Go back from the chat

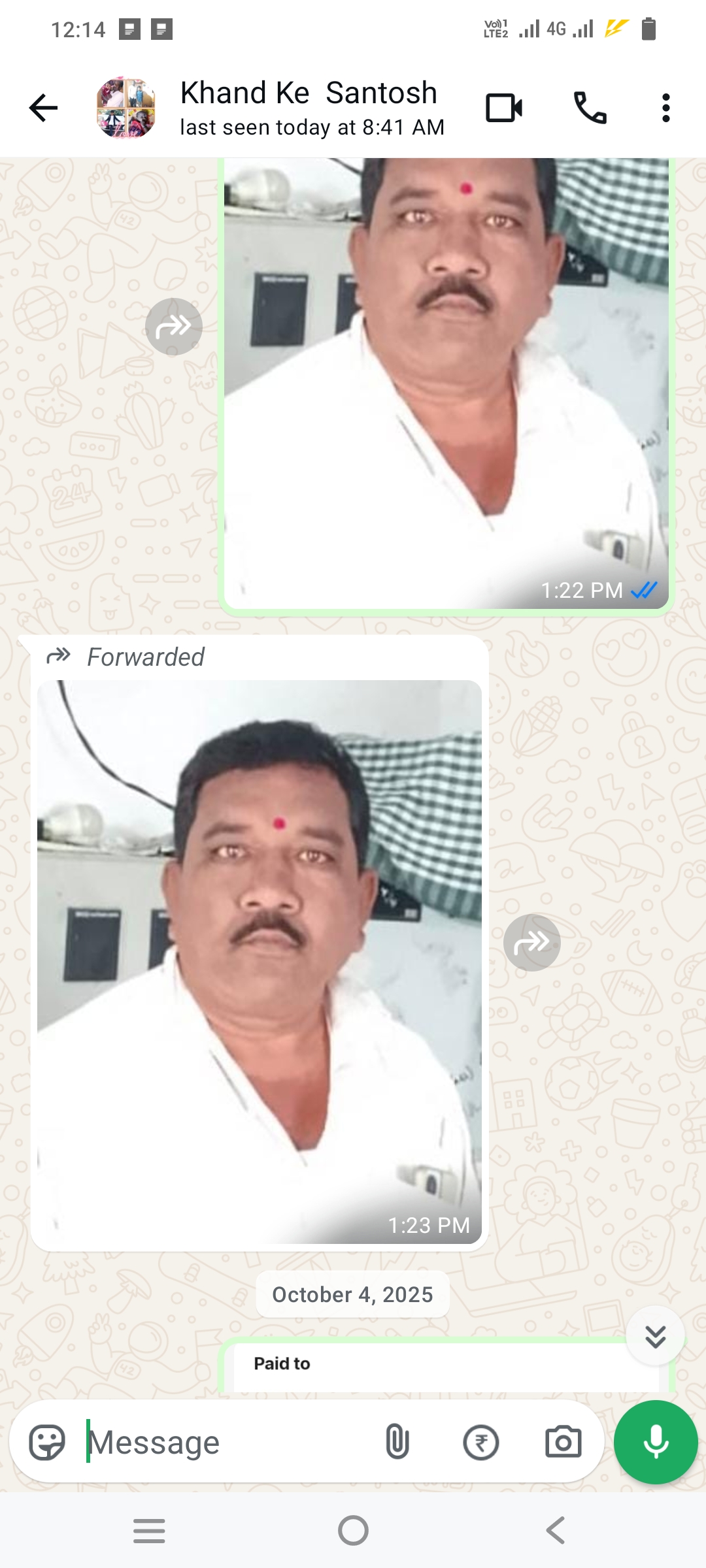(44, 108)
